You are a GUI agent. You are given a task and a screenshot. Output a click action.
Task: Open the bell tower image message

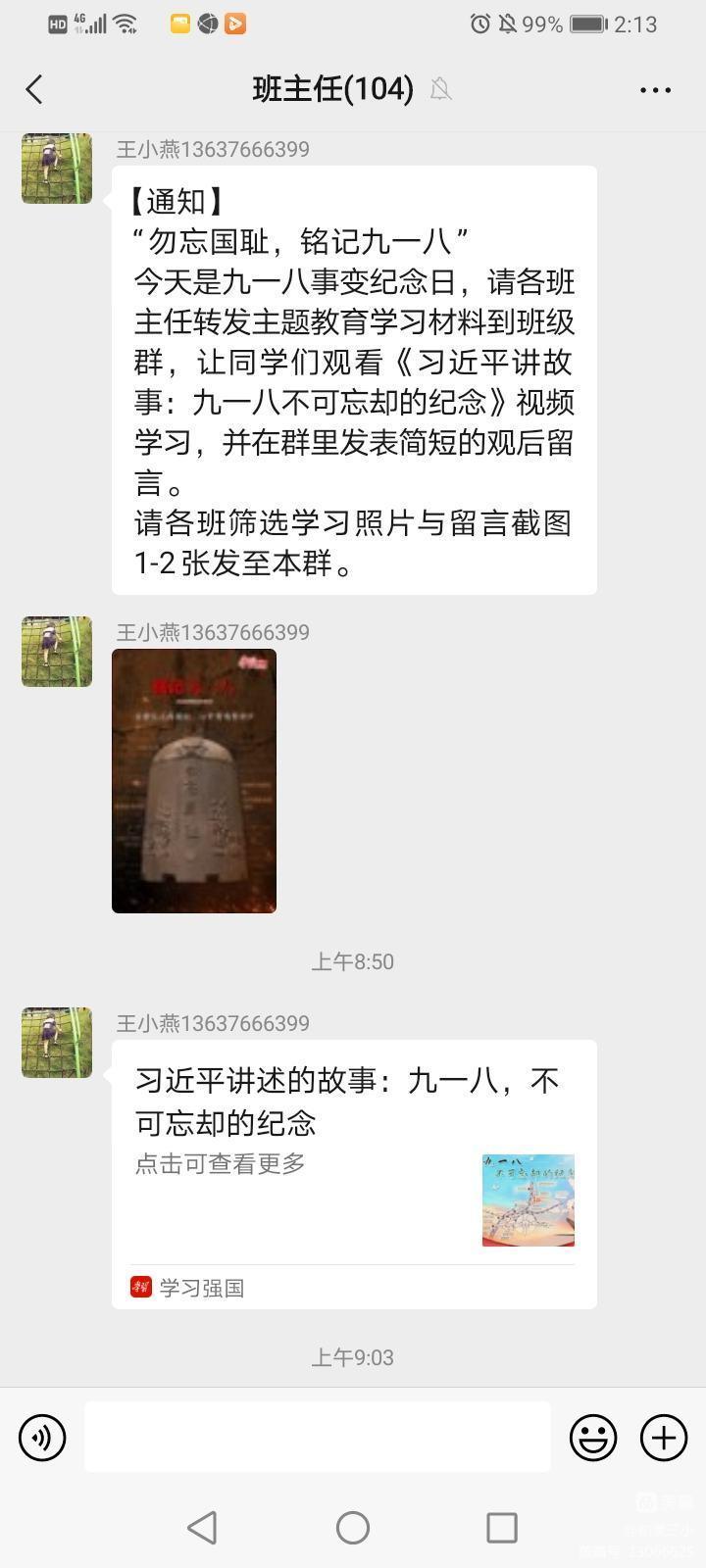click(194, 781)
